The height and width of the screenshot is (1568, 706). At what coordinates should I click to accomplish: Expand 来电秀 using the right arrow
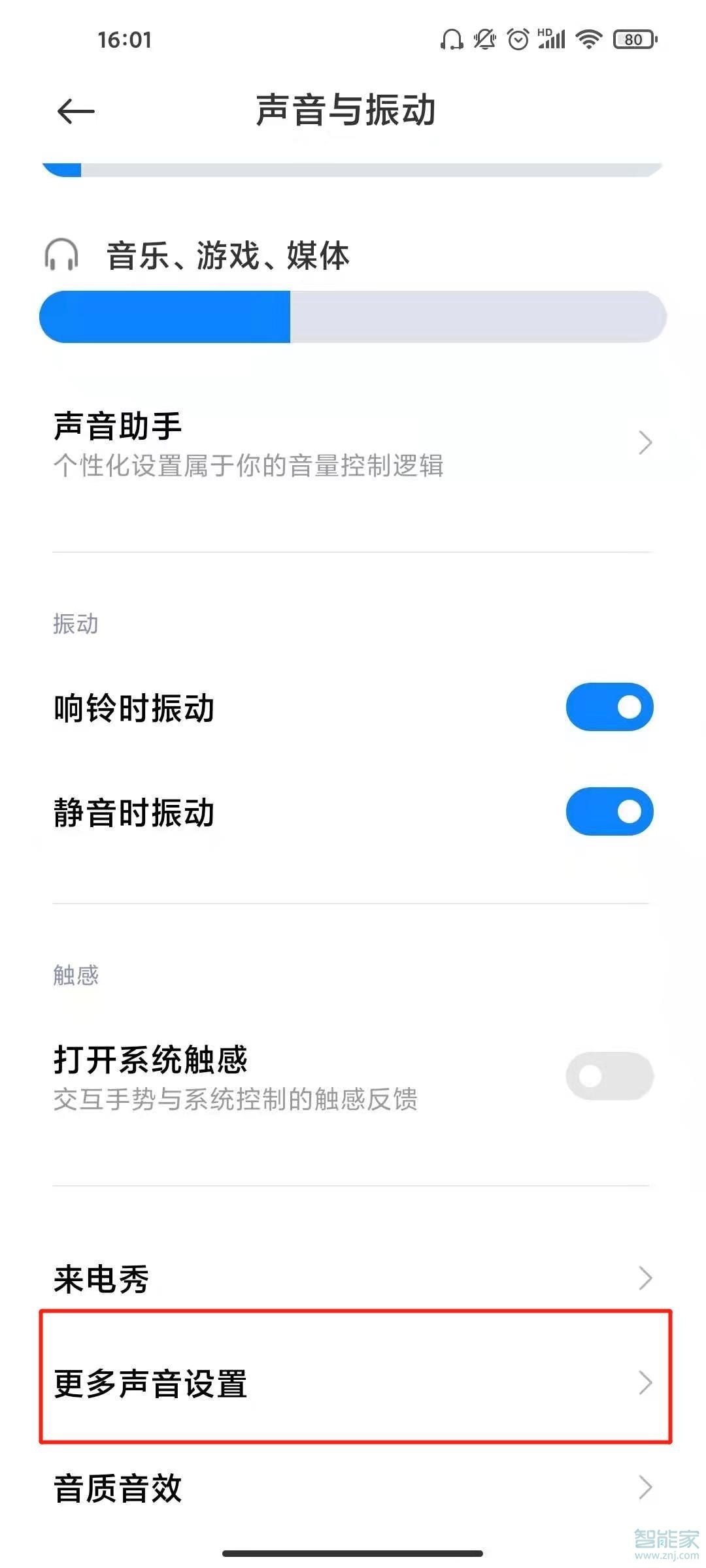tap(646, 1279)
